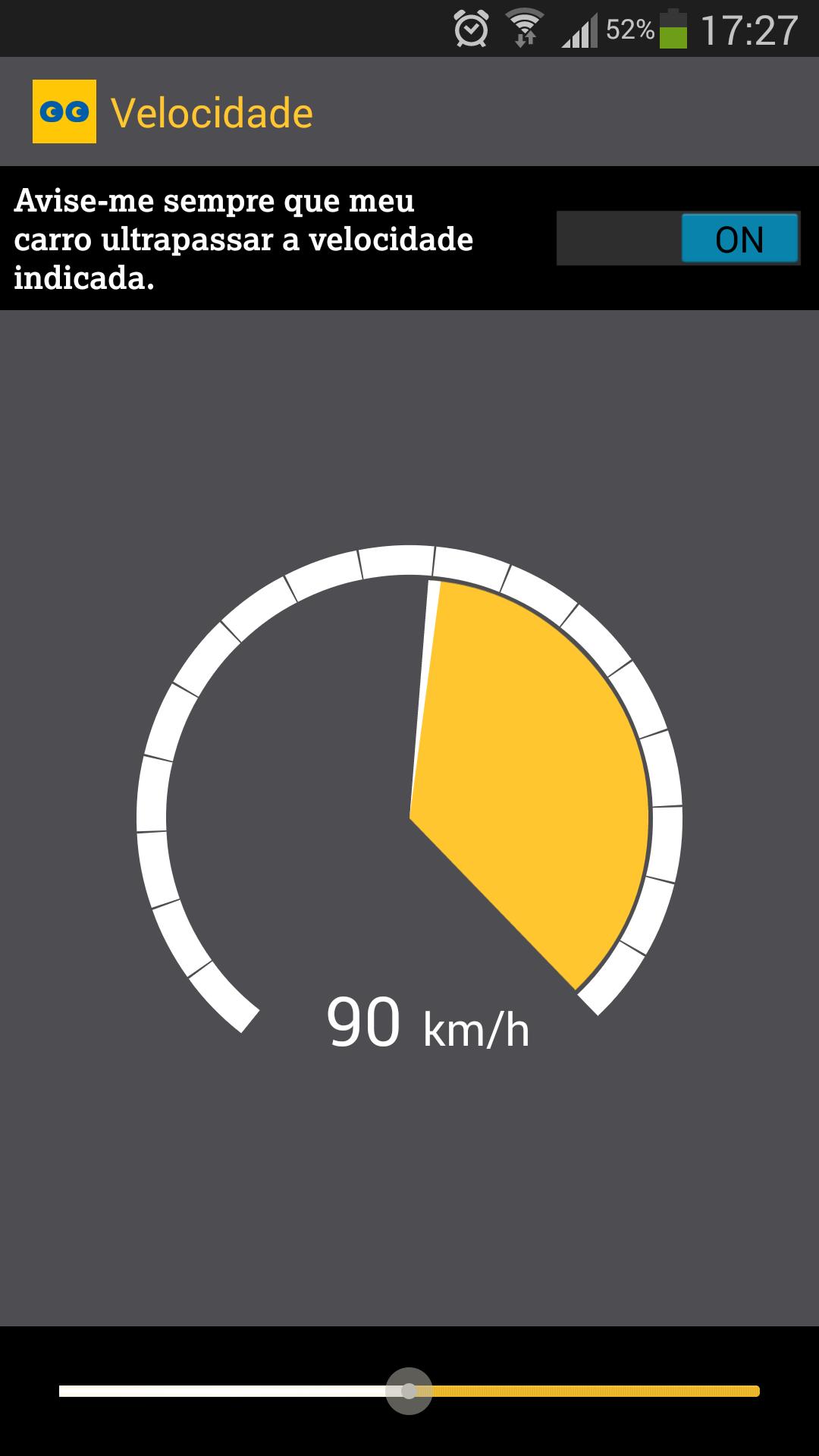Tap the speed limit slider handle

click(x=409, y=1391)
